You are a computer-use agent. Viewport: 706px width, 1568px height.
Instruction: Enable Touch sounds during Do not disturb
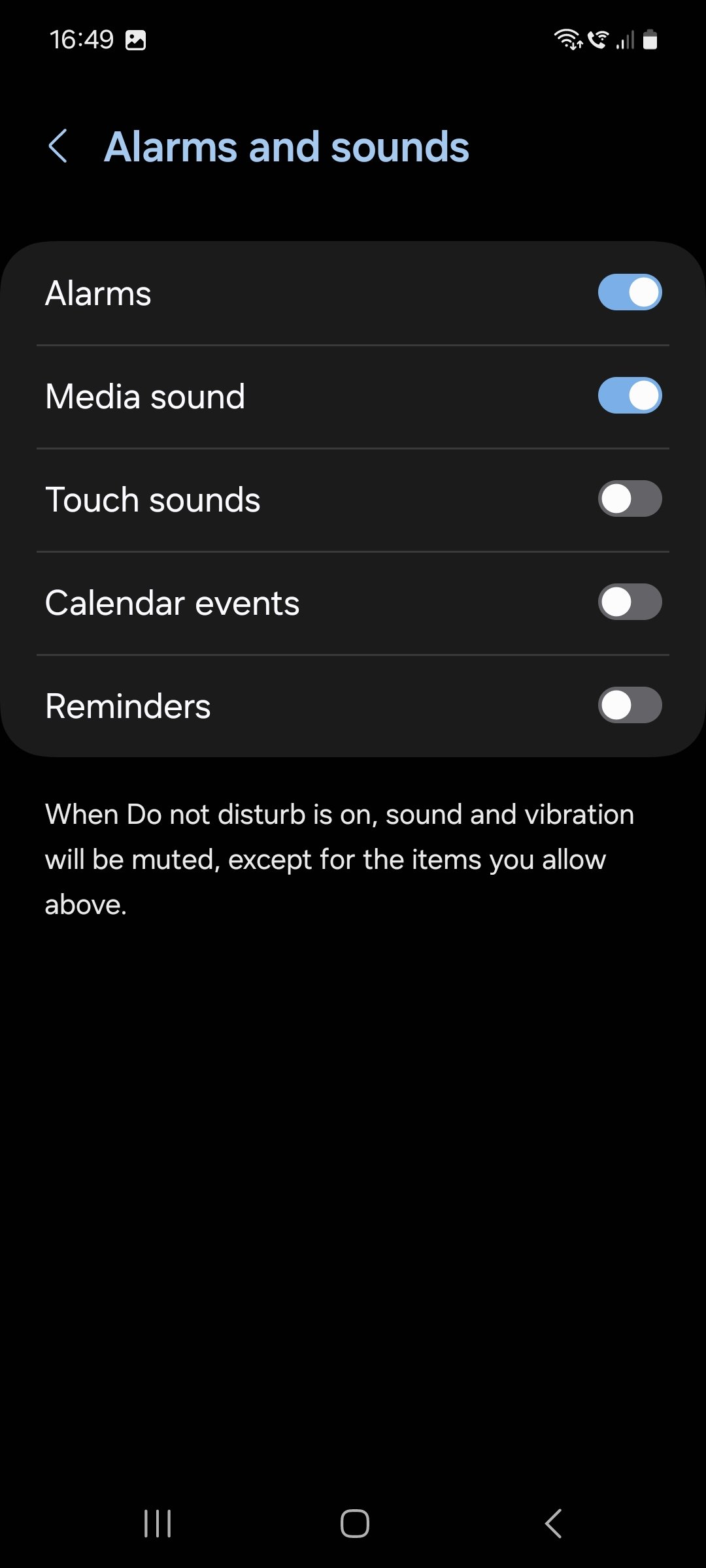[x=630, y=499]
